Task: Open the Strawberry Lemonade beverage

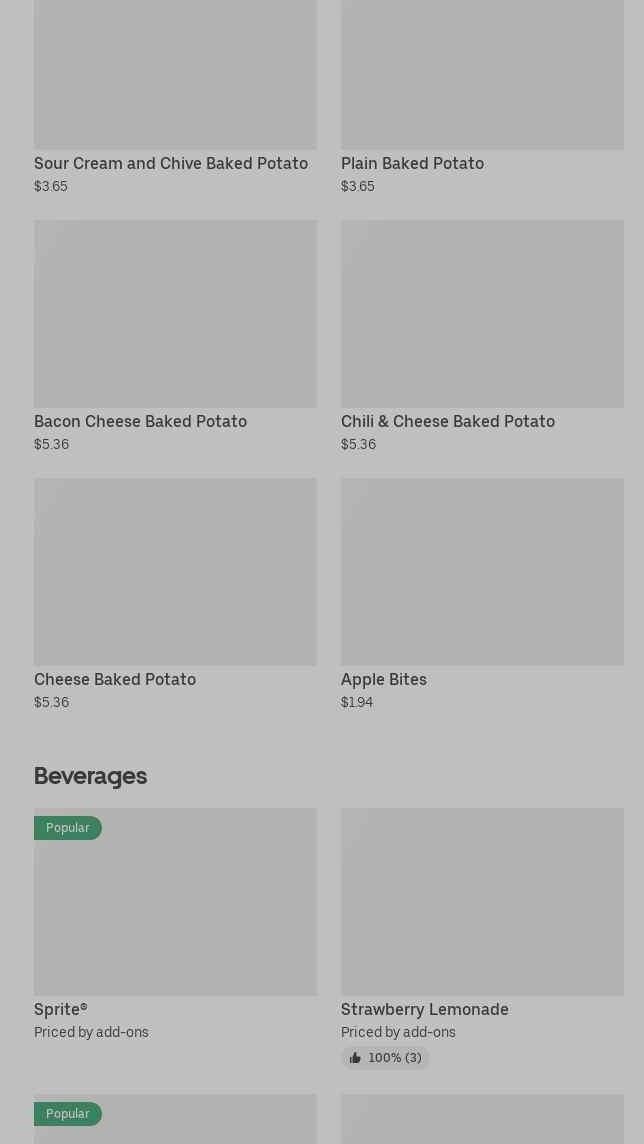Action: pyautogui.click(x=482, y=938)
